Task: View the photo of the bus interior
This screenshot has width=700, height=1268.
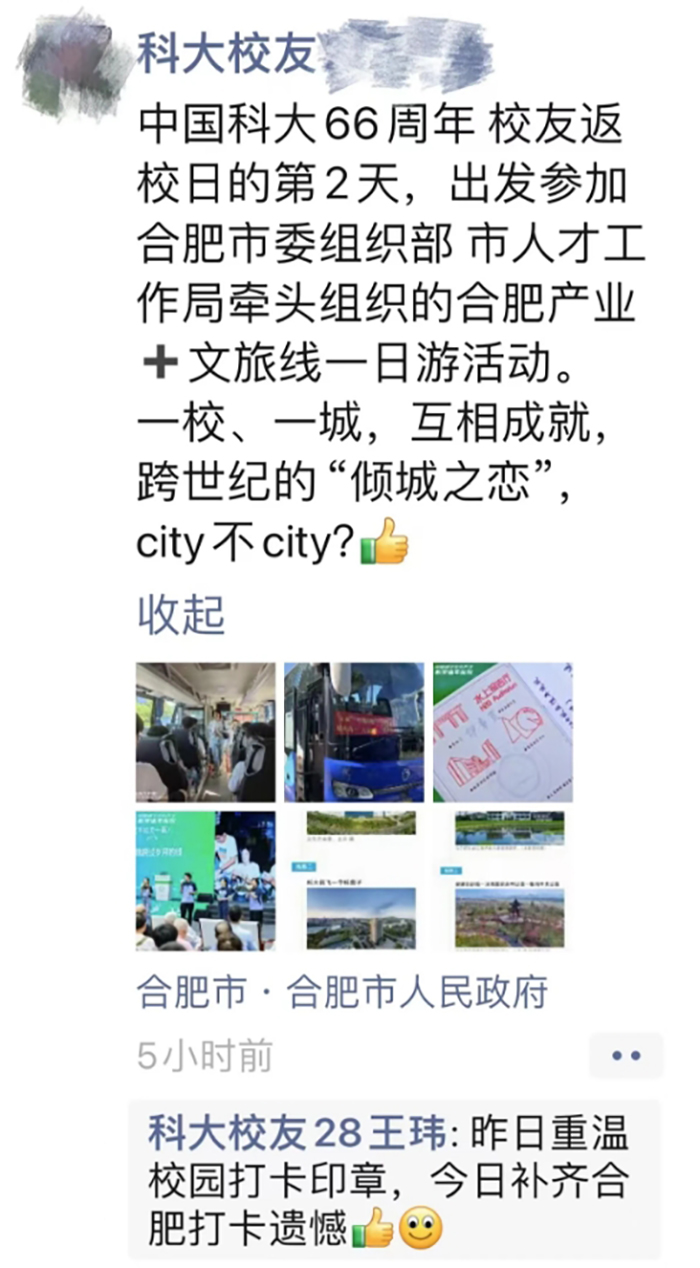Action: pos(205,731)
